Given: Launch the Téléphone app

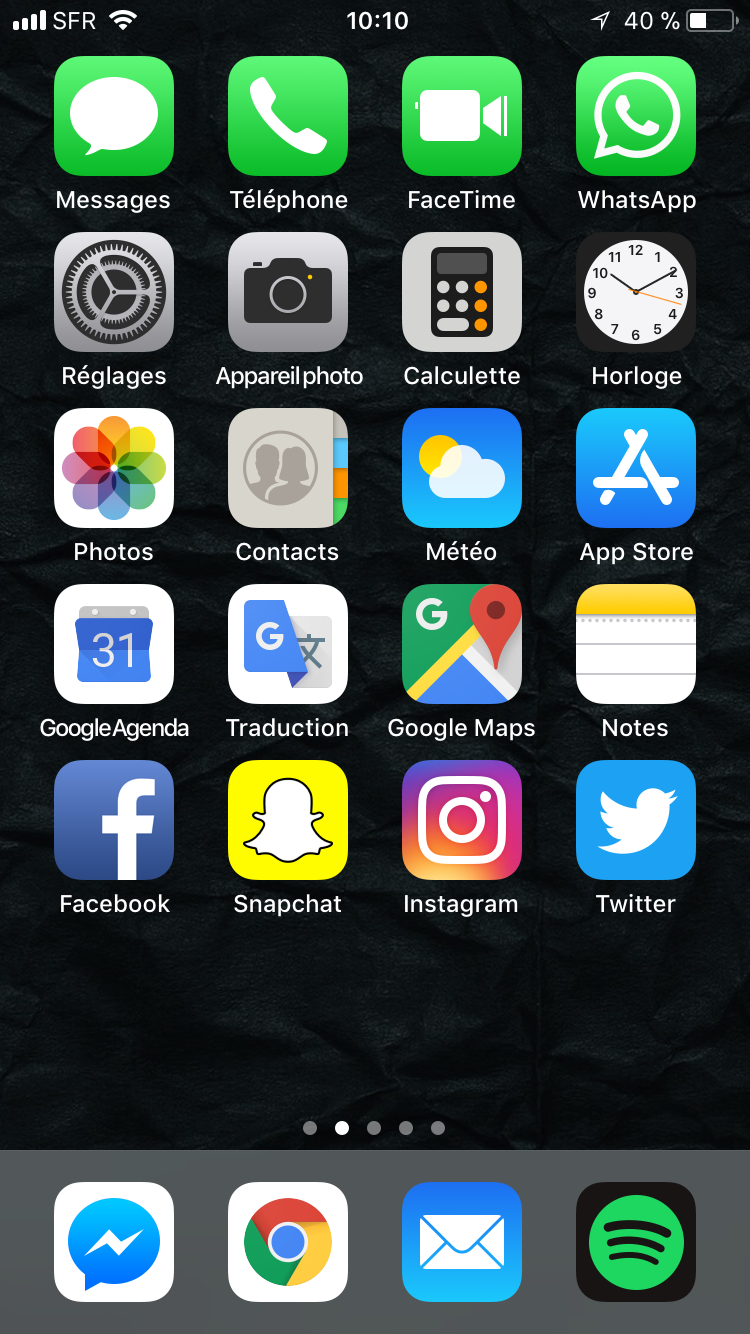Looking at the screenshot, I should coord(288,116).
